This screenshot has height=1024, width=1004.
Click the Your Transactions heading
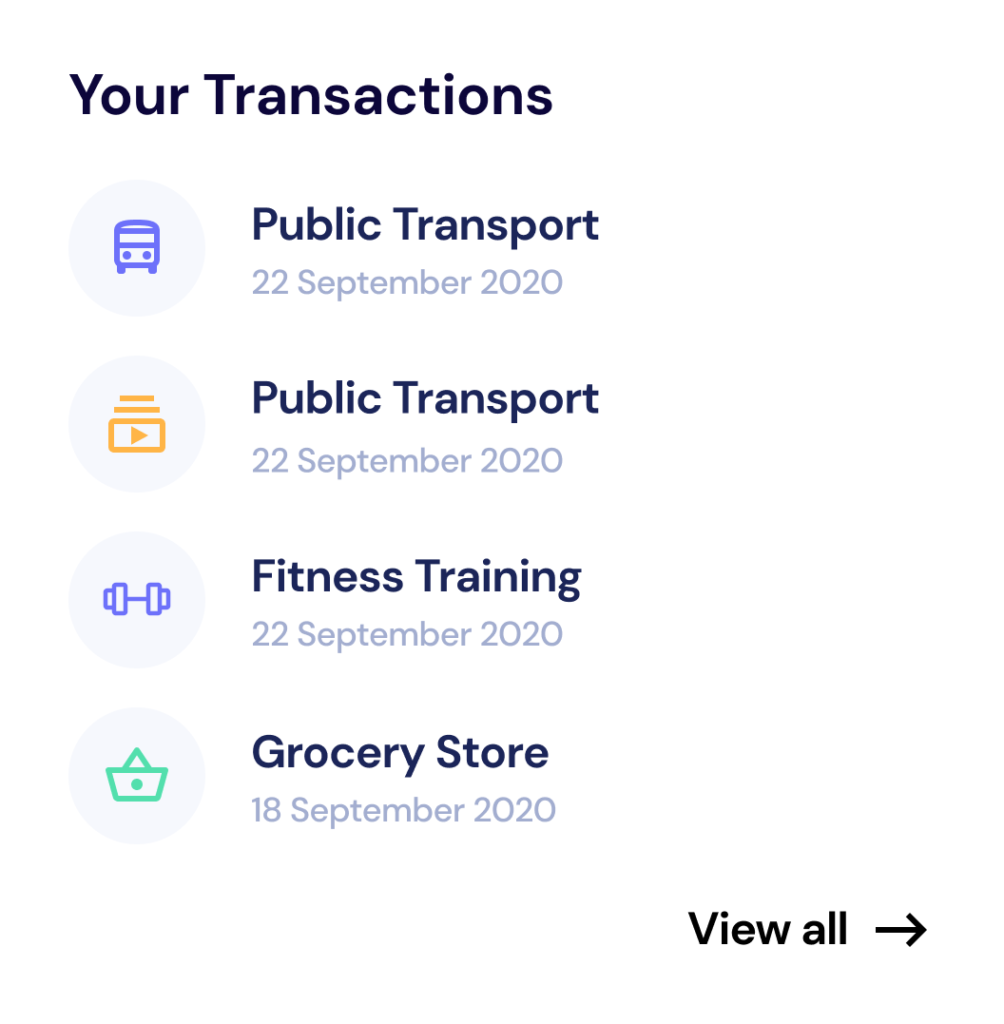pyautogui.click(x=310, y=94)
